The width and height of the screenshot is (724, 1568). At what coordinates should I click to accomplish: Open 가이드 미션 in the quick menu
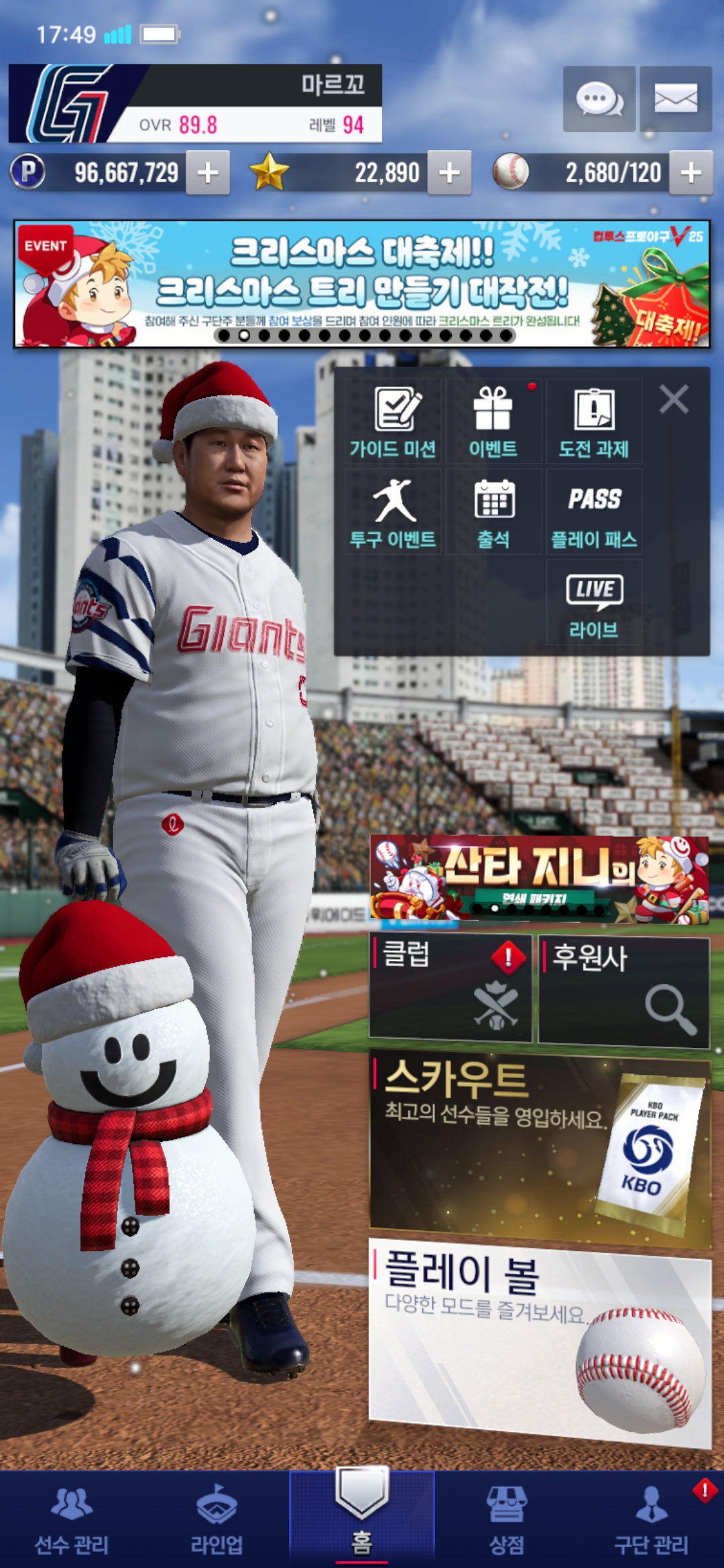pos(394,422)
